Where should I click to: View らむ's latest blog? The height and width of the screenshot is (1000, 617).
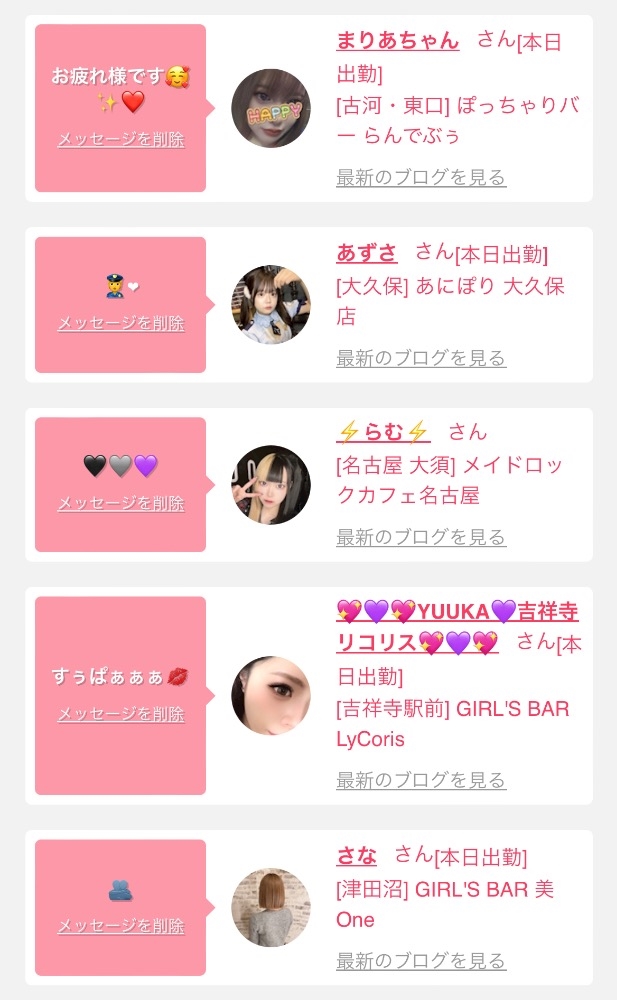click(x=421, y=537)
